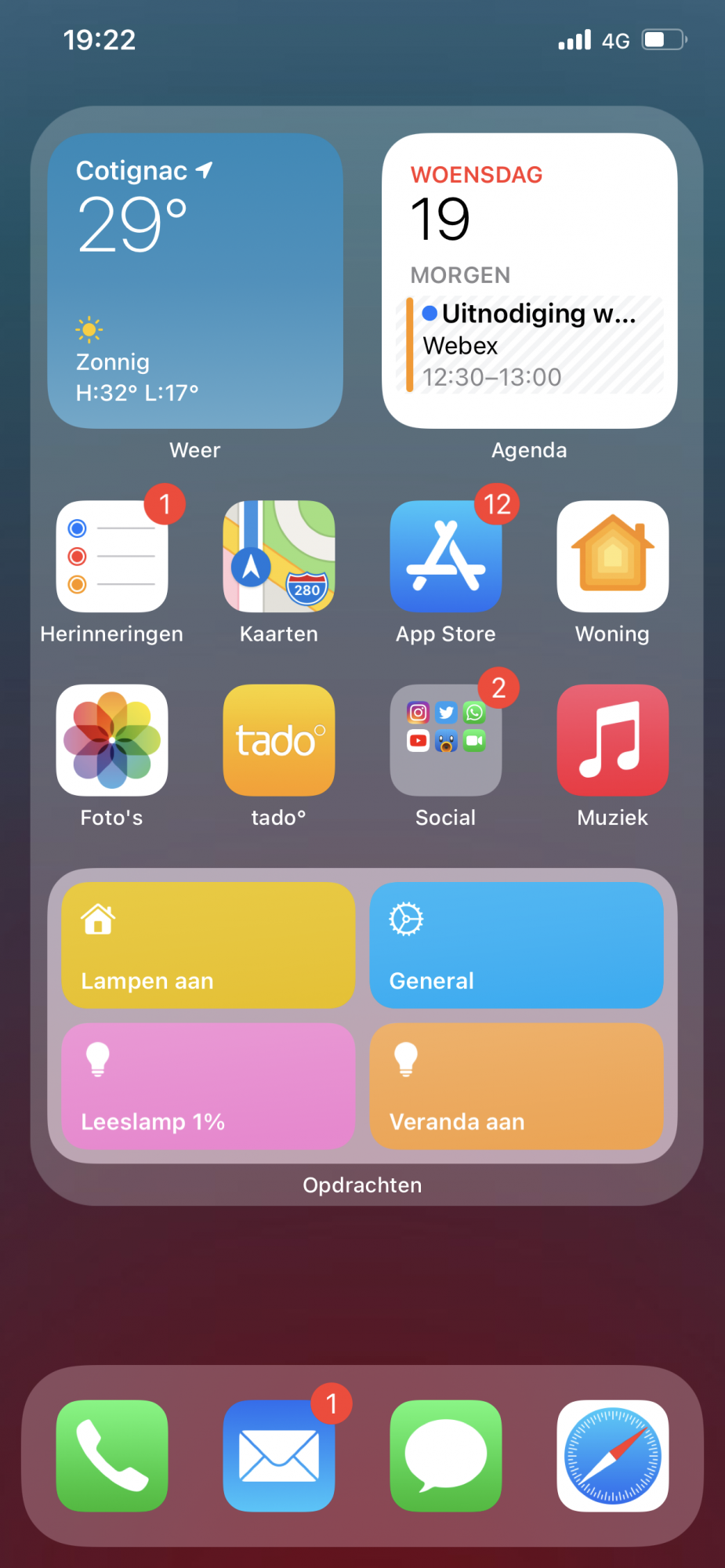Run the General shortcut
Screen dimensions: 725x1568
517,946
